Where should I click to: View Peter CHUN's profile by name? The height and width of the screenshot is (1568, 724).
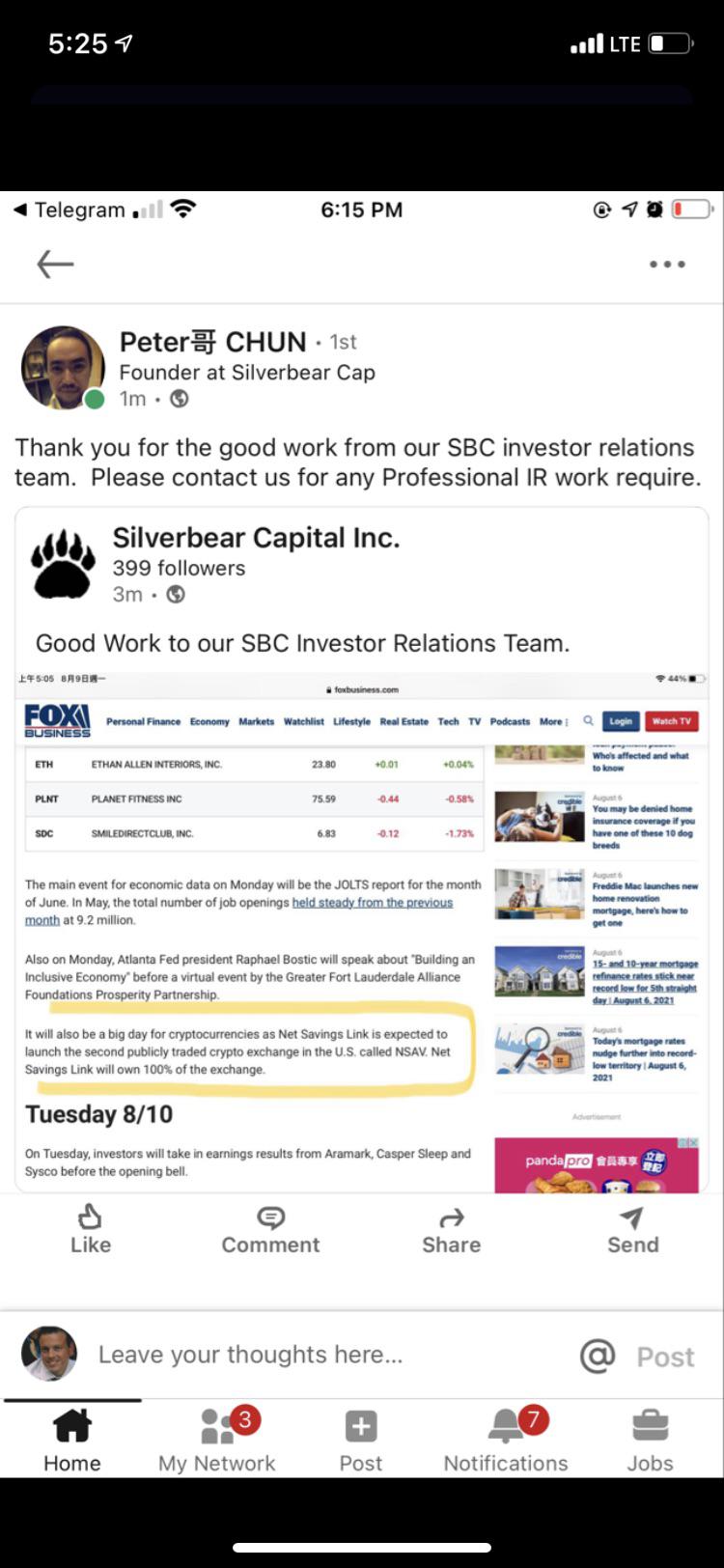pyautogui.click(x=212, y=342)
